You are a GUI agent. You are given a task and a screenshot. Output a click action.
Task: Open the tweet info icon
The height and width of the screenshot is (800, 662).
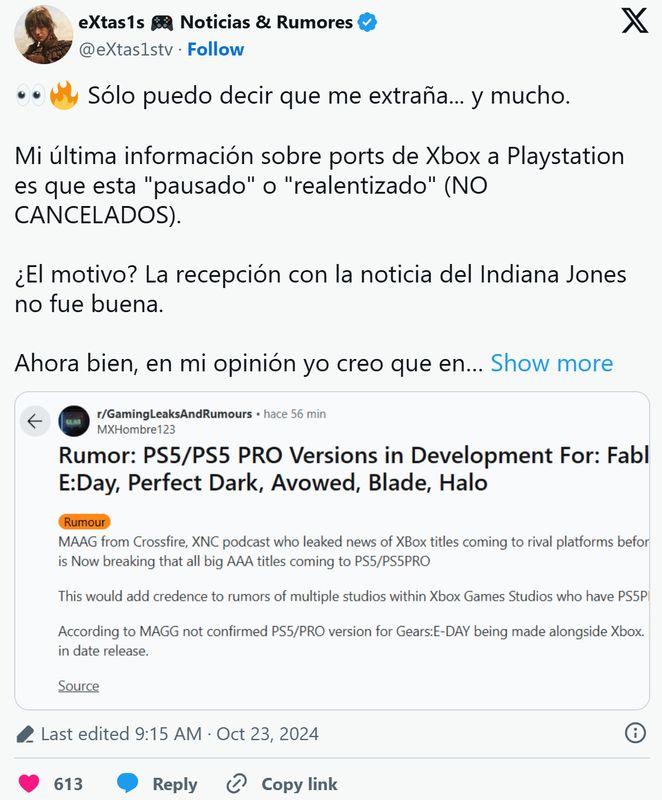(634, 734)
